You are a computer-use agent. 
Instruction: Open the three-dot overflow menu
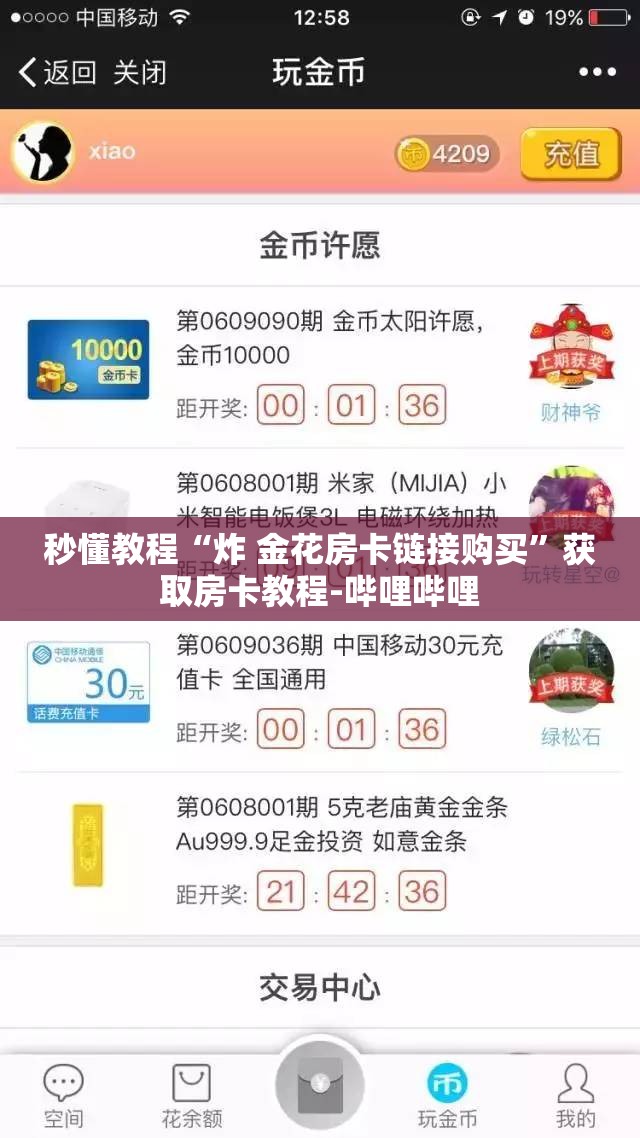point(598,72)
